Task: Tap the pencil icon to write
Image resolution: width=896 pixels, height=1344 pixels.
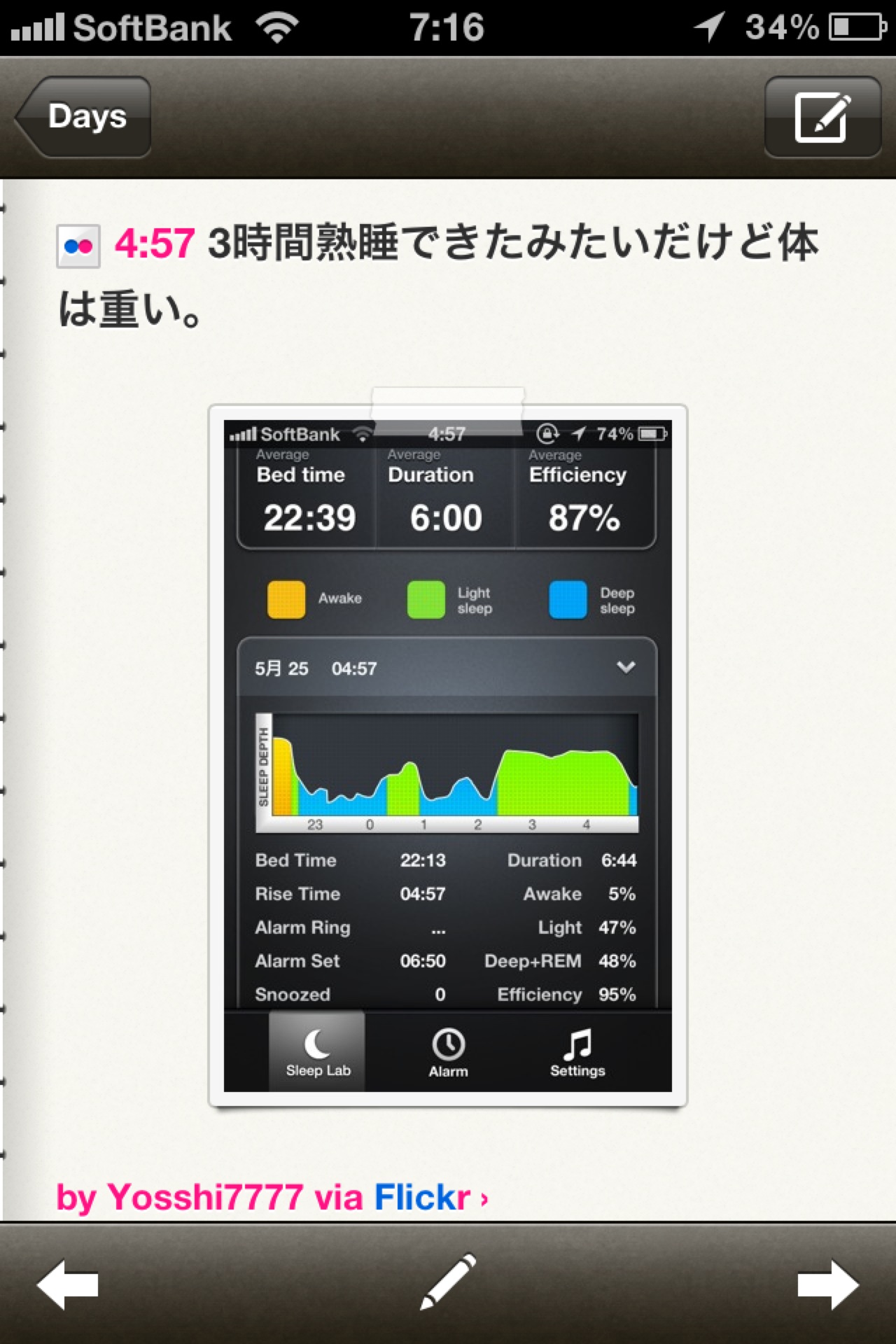Action: tap(448, 1281)
